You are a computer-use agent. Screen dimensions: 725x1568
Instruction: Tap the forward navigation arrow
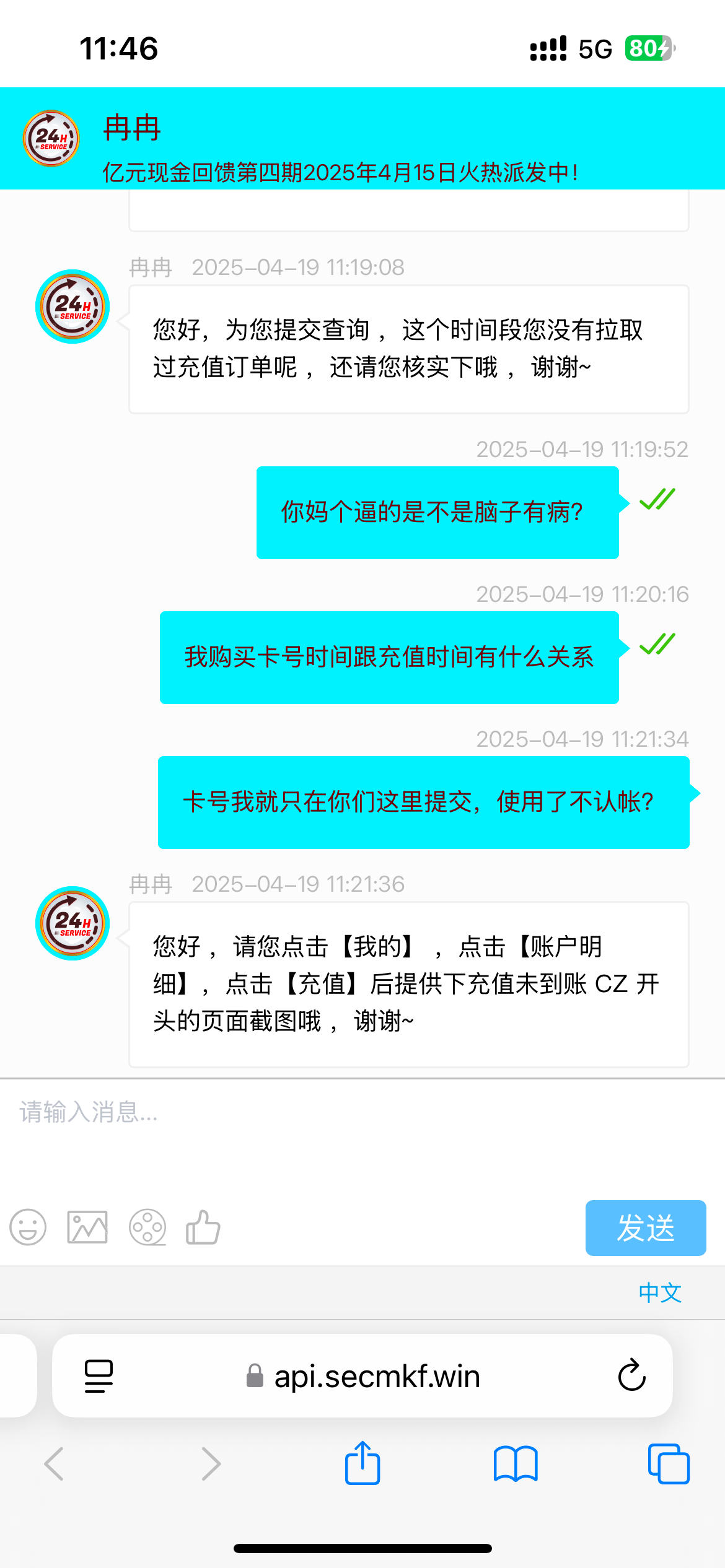coord(211,1464)
